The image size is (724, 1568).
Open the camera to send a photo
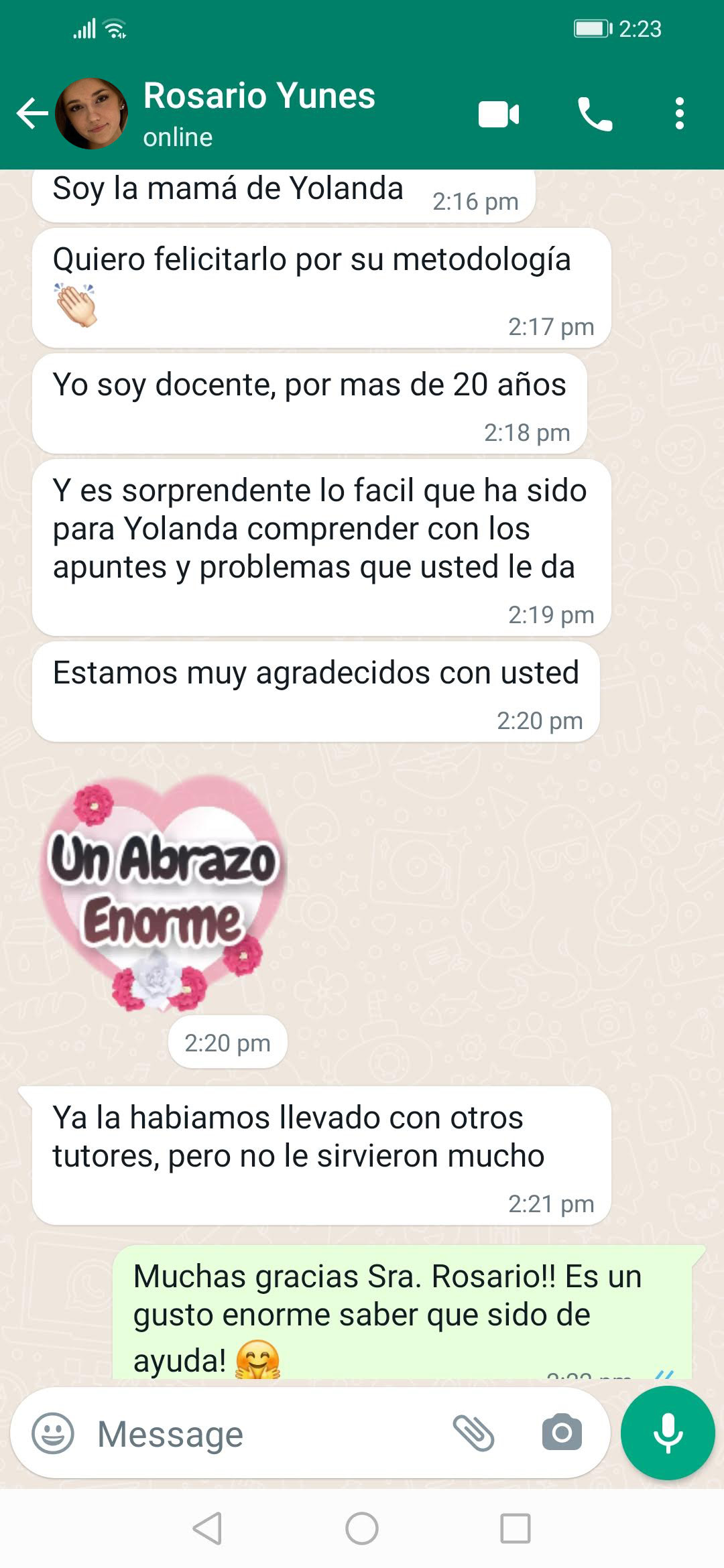[562, 1433]
